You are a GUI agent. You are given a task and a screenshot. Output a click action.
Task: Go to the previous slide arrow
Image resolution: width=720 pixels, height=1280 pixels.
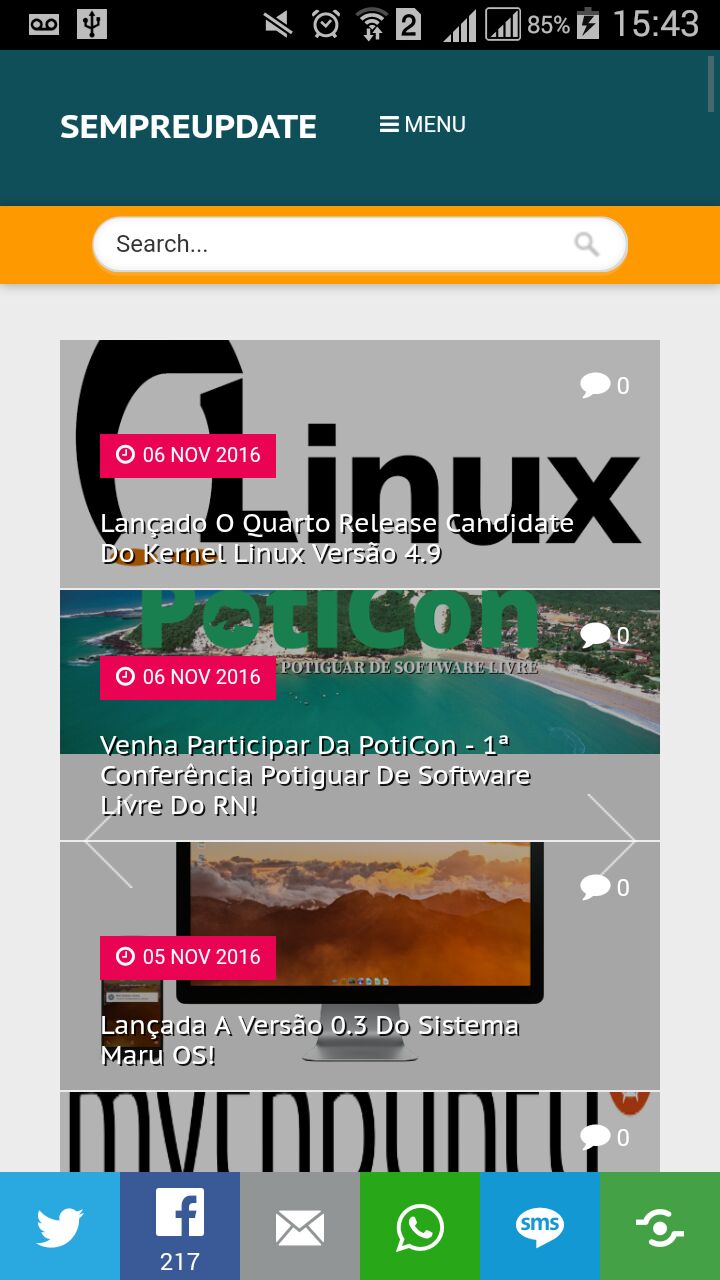click(108, 841)
